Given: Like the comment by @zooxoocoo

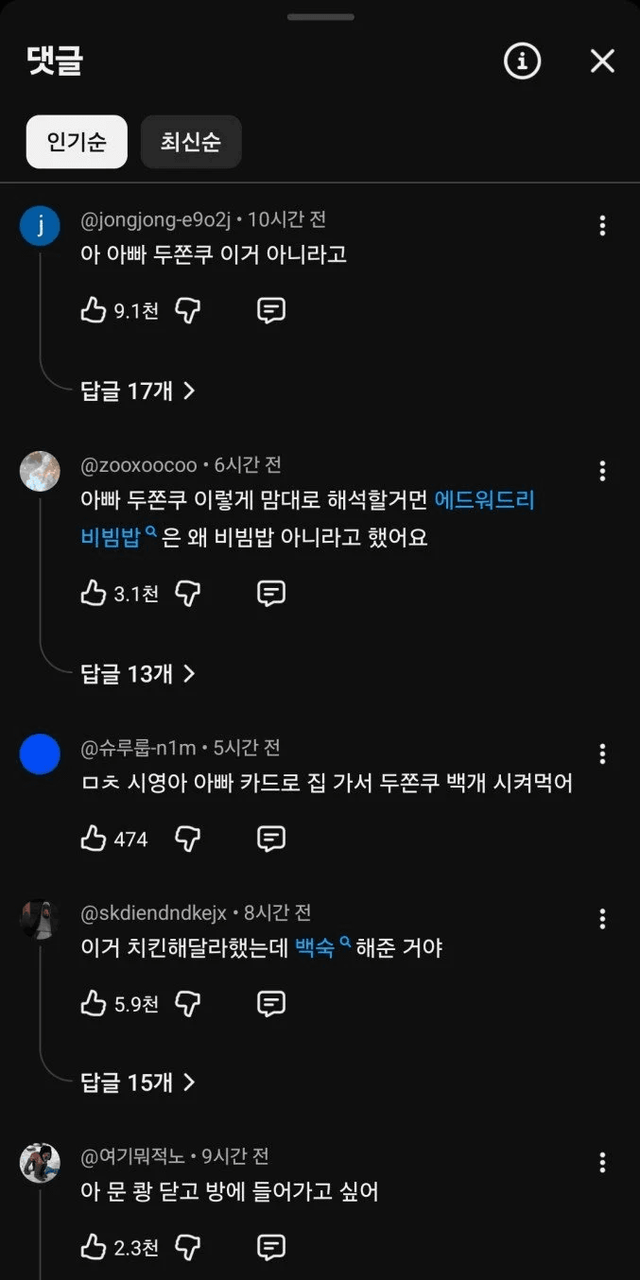Looking at the screenshot, I should point(94,593).
